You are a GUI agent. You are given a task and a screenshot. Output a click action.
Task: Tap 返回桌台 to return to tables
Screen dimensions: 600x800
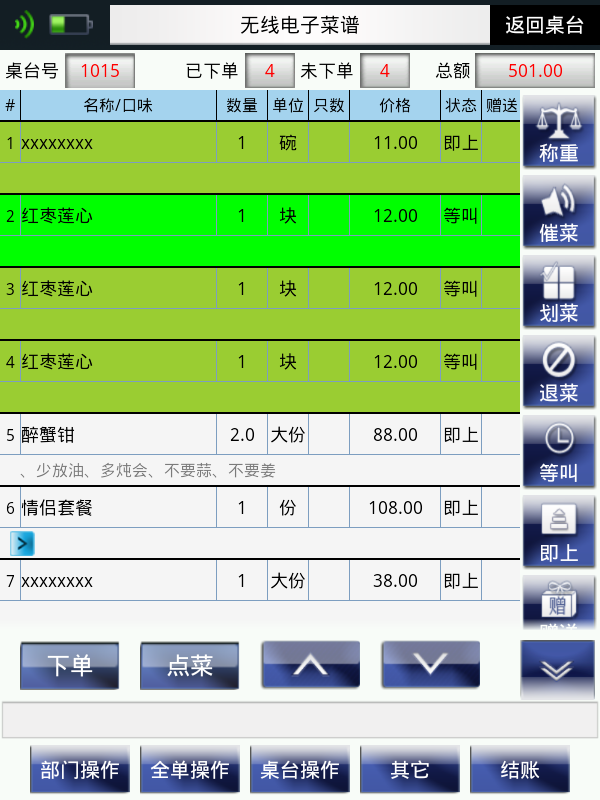point(544,25)
